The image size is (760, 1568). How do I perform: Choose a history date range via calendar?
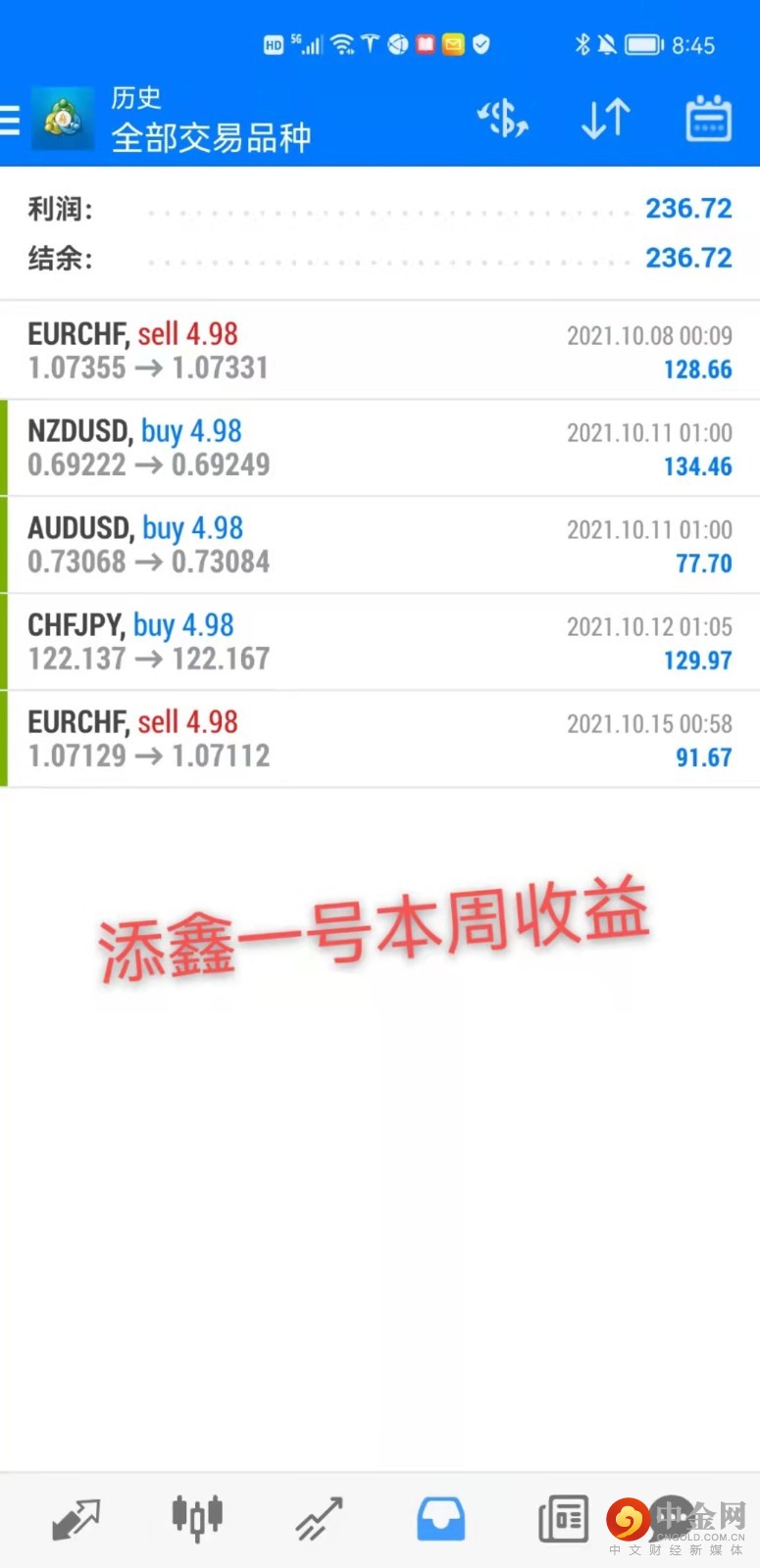pos(707,120)
